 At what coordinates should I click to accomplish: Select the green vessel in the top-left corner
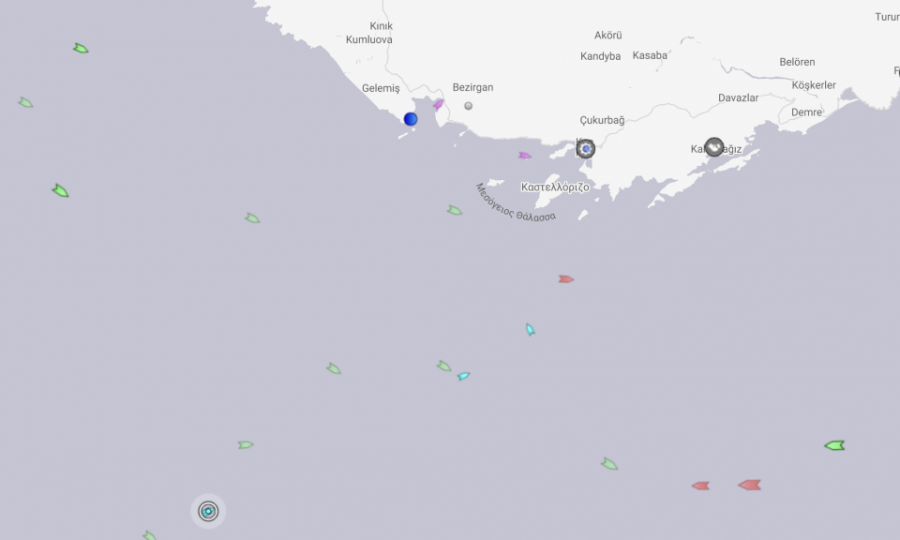(x=81, y=48)
